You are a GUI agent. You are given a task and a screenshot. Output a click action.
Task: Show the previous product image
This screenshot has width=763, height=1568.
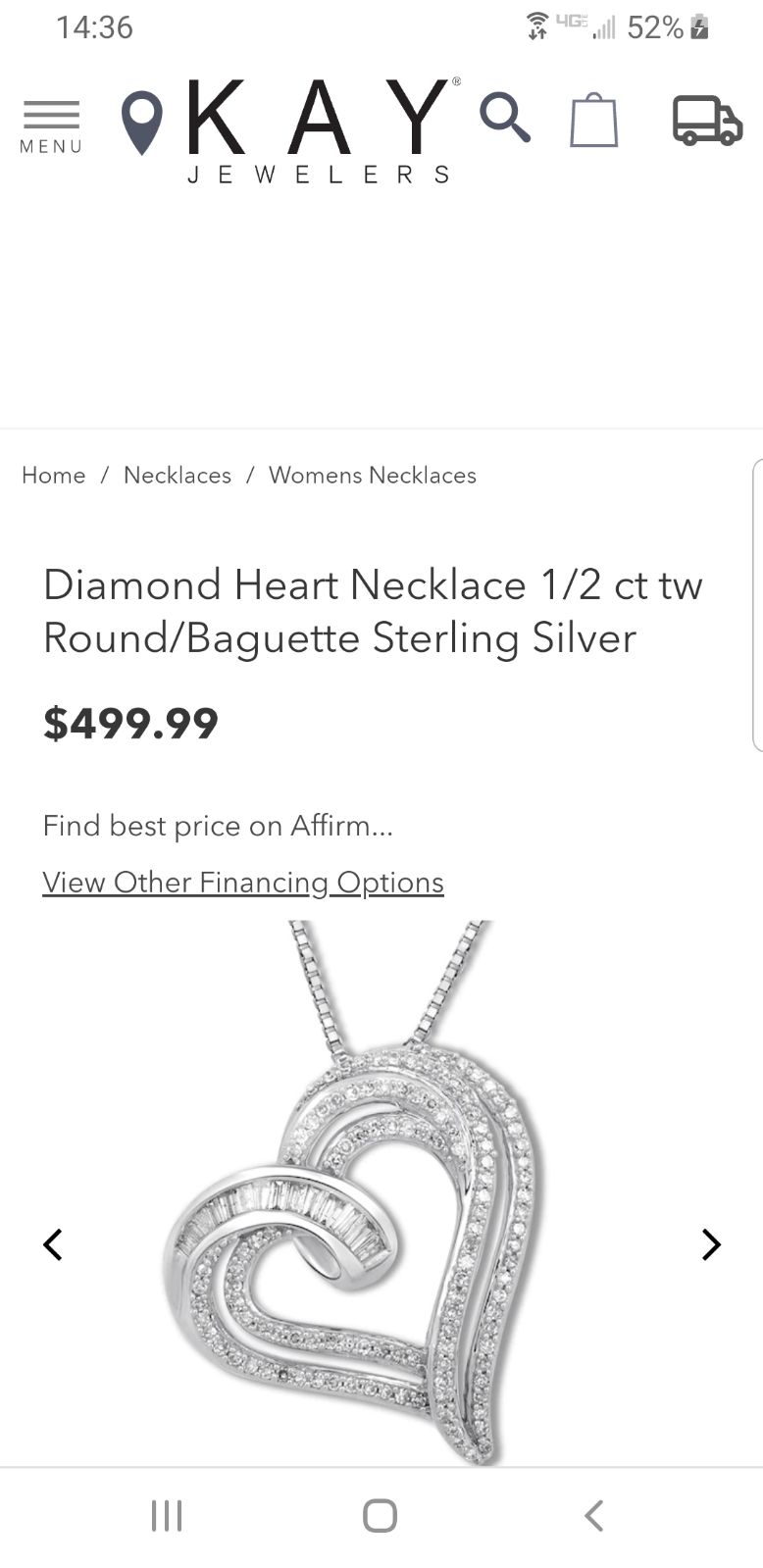53,1244
